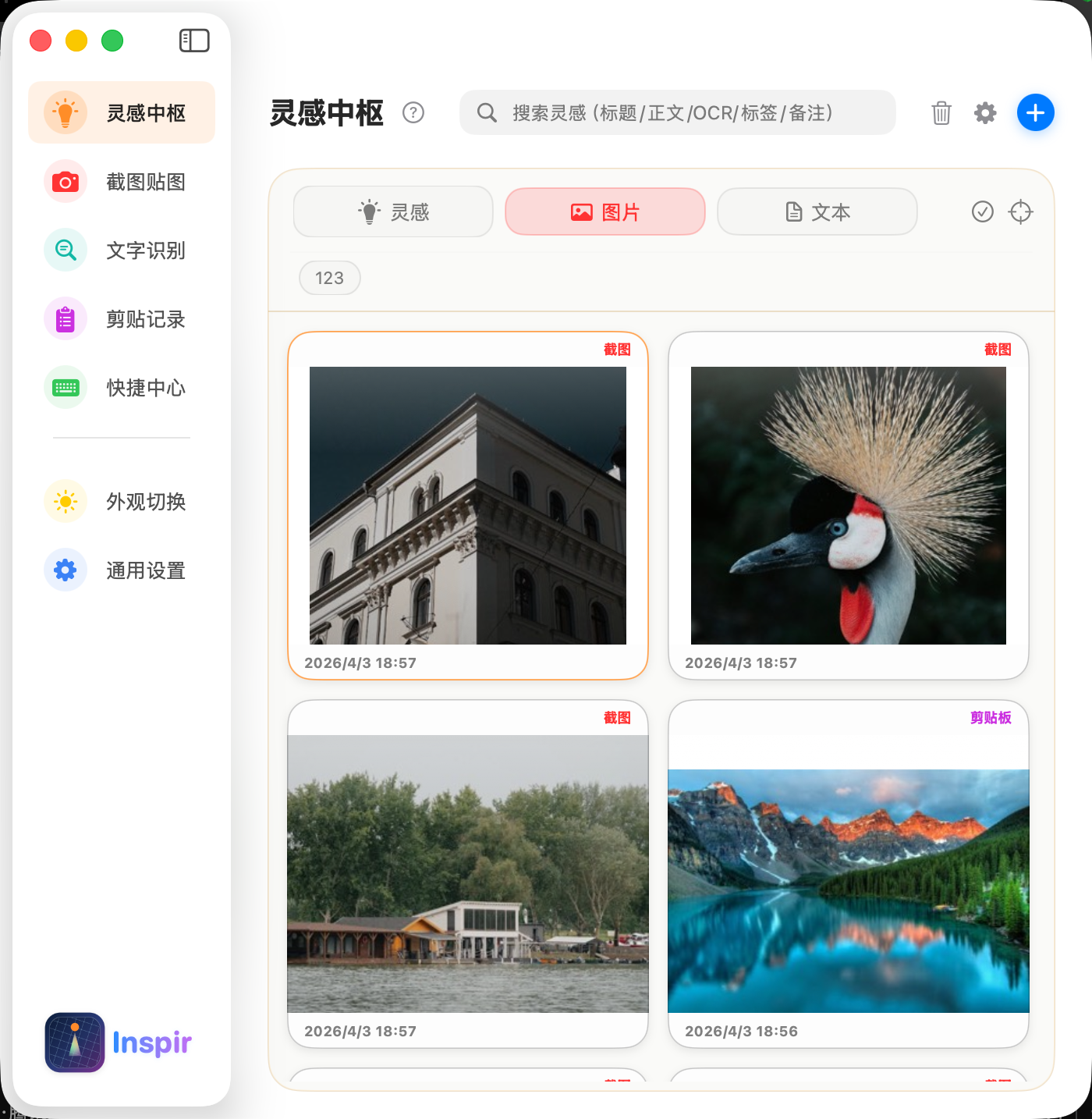
Task: Select the 123 tag filter
Action: [x=329, y=278]
